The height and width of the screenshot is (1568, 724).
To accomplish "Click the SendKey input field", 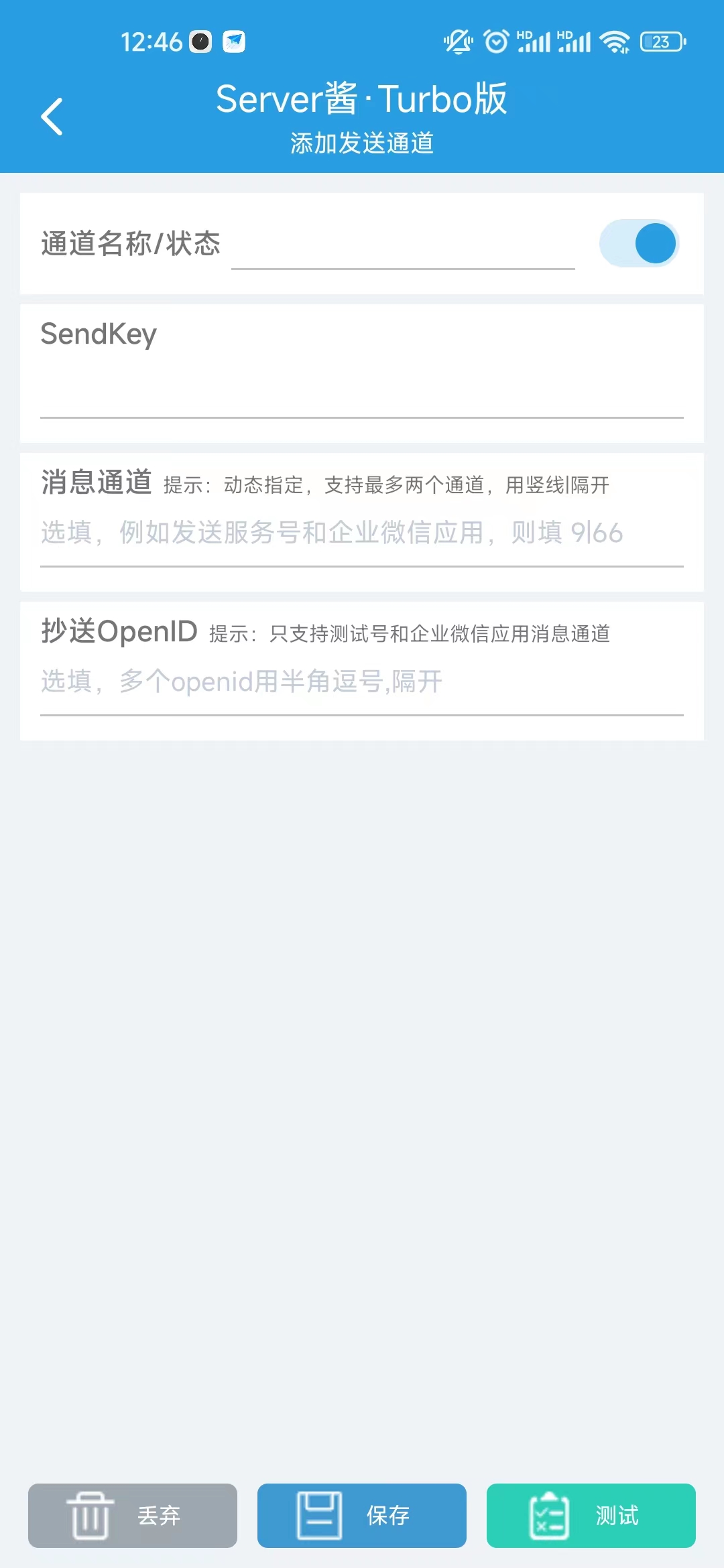I will [x=362, y=389].
